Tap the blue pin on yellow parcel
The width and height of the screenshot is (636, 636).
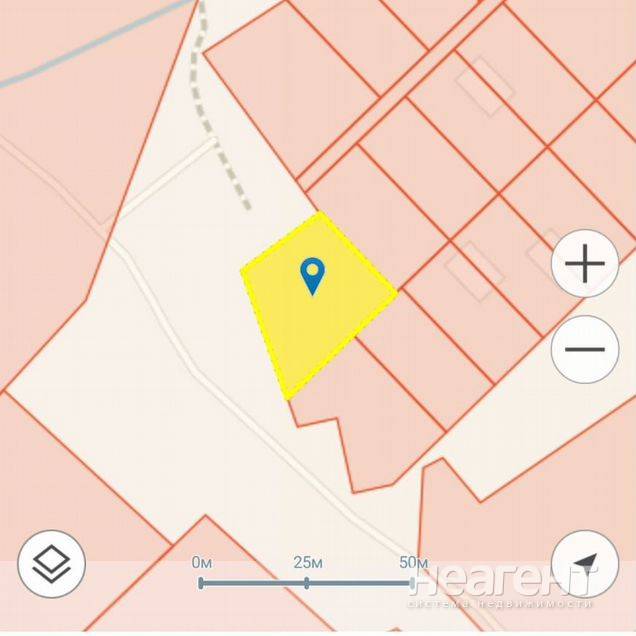coord(313,275)
